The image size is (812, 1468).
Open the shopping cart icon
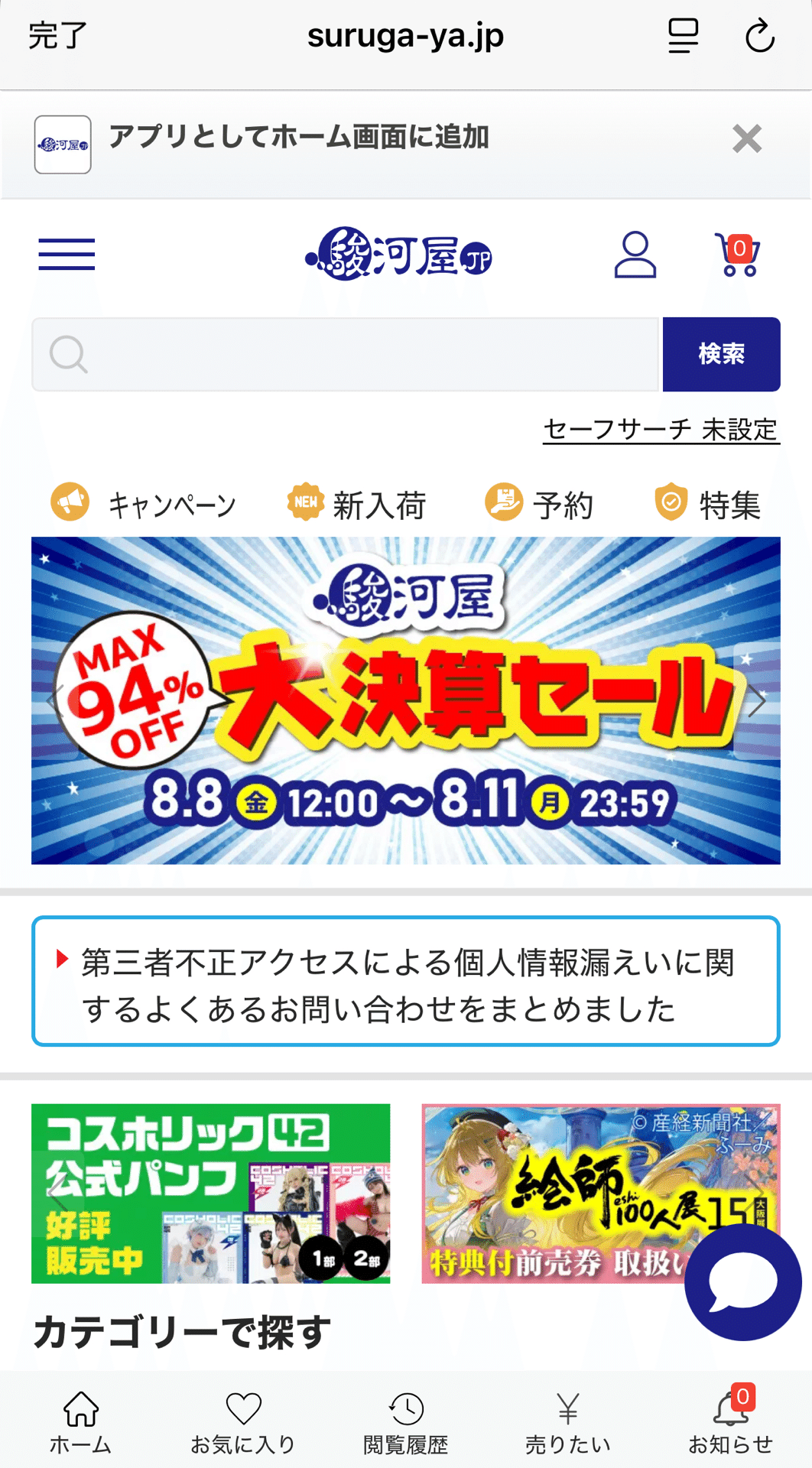[736, 255]
